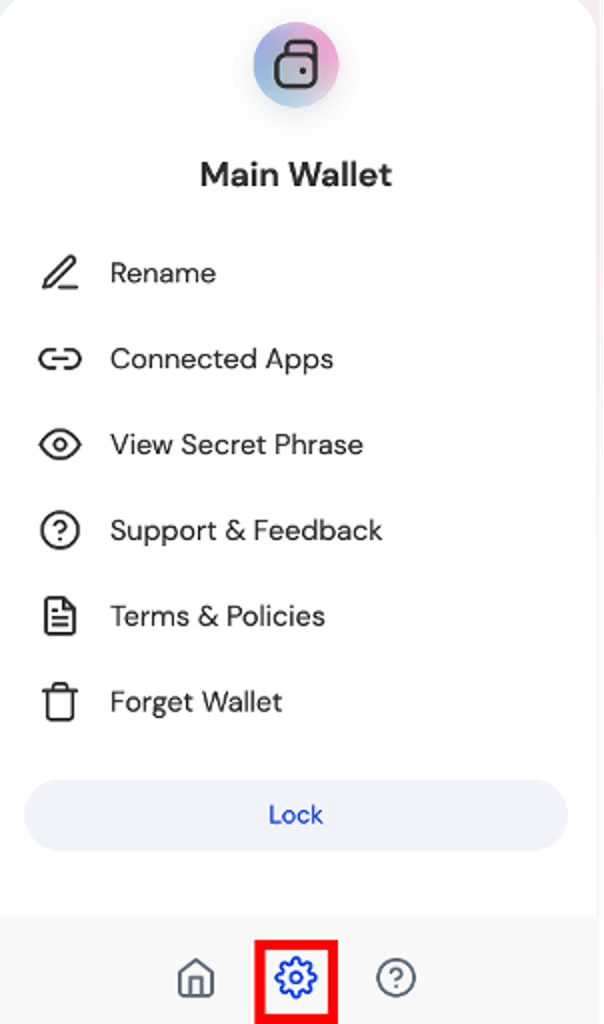This screenshot has height=1024, width=604.
Task: Go to the home tab
Action: click(196, 977)
